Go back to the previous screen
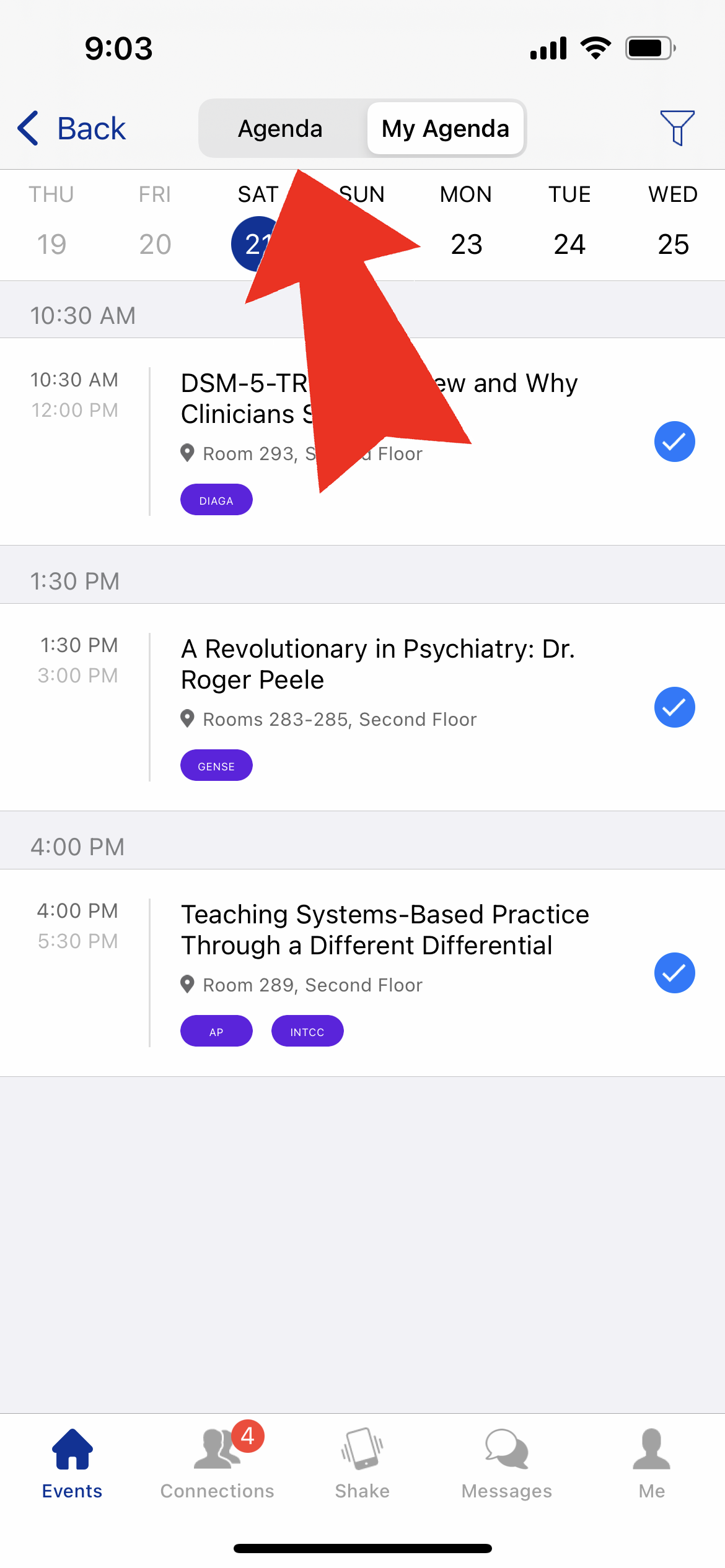Screen dimensions: 725x1568 point(71,129)
